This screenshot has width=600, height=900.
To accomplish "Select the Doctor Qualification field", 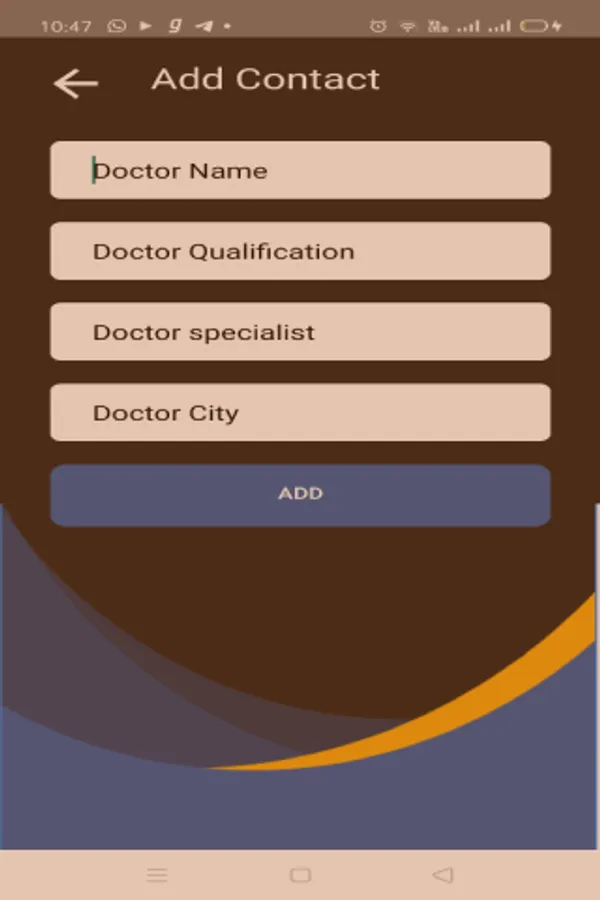I will [x=300, y=251].
